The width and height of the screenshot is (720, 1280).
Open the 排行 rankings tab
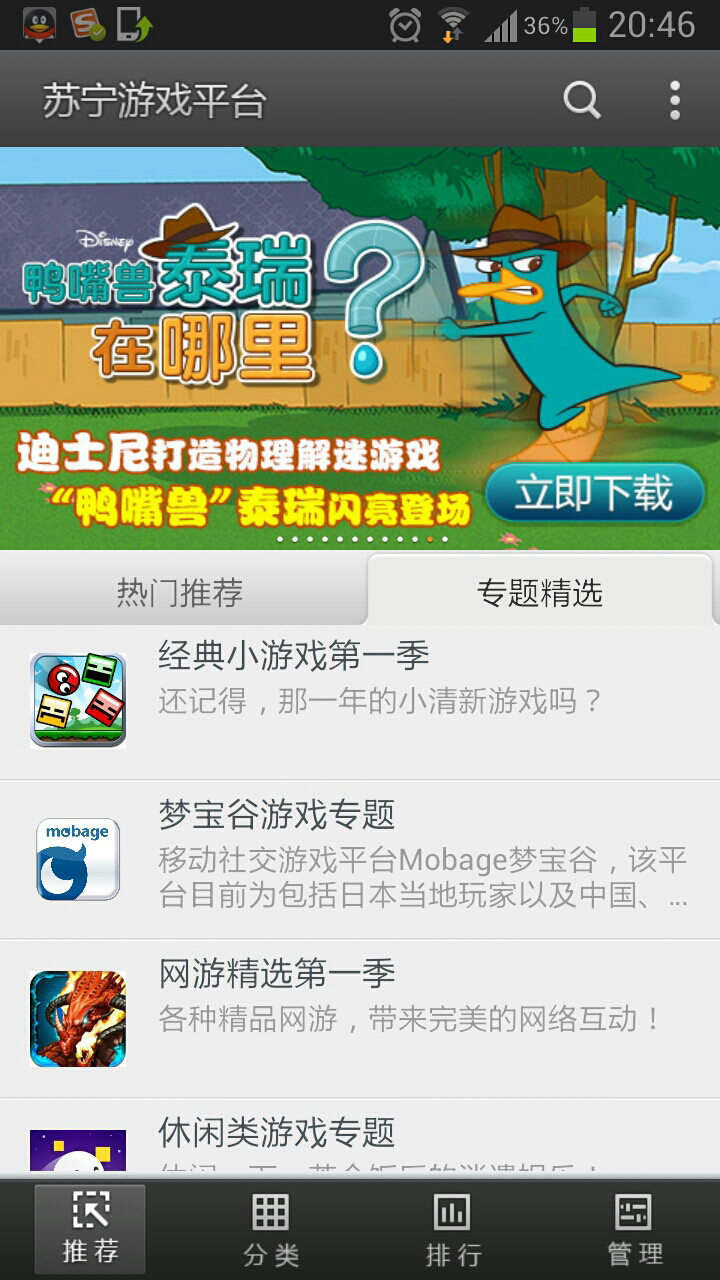point(452,1229)
